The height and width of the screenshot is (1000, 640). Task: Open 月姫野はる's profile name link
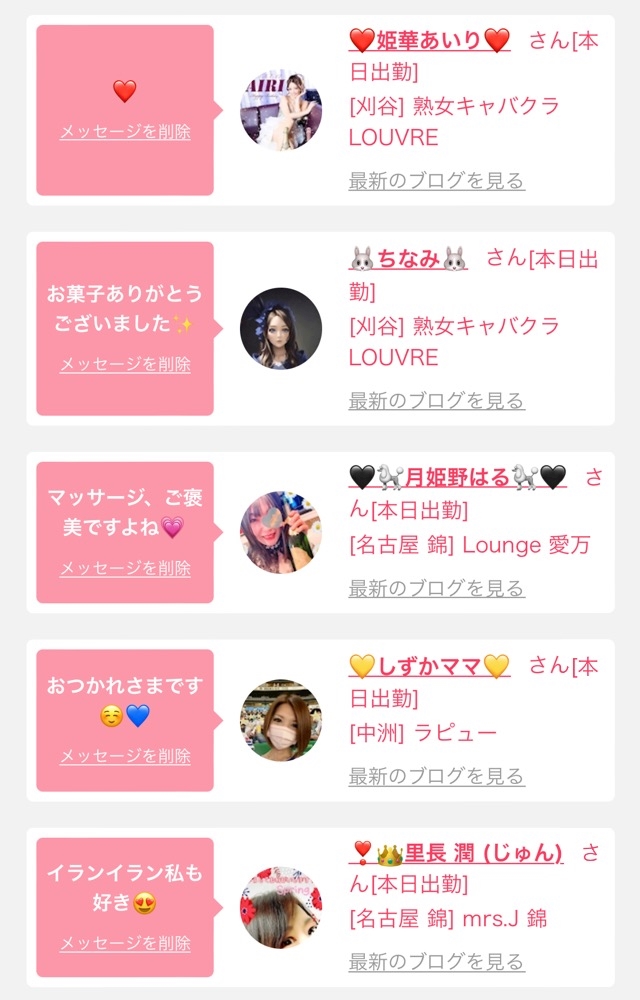click(457, 477)
